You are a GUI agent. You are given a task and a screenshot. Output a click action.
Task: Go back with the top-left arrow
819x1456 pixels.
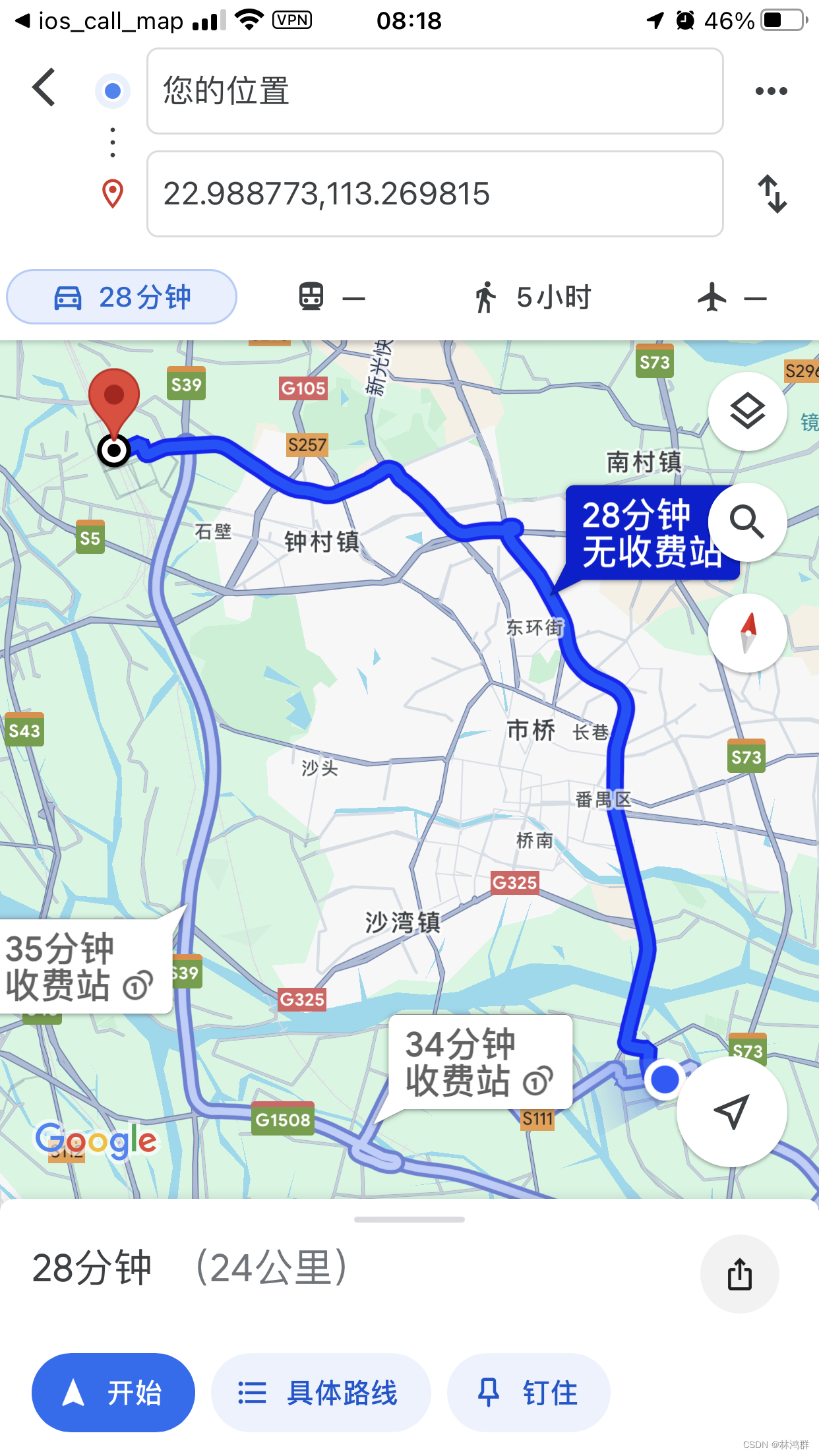click(44, 88)
